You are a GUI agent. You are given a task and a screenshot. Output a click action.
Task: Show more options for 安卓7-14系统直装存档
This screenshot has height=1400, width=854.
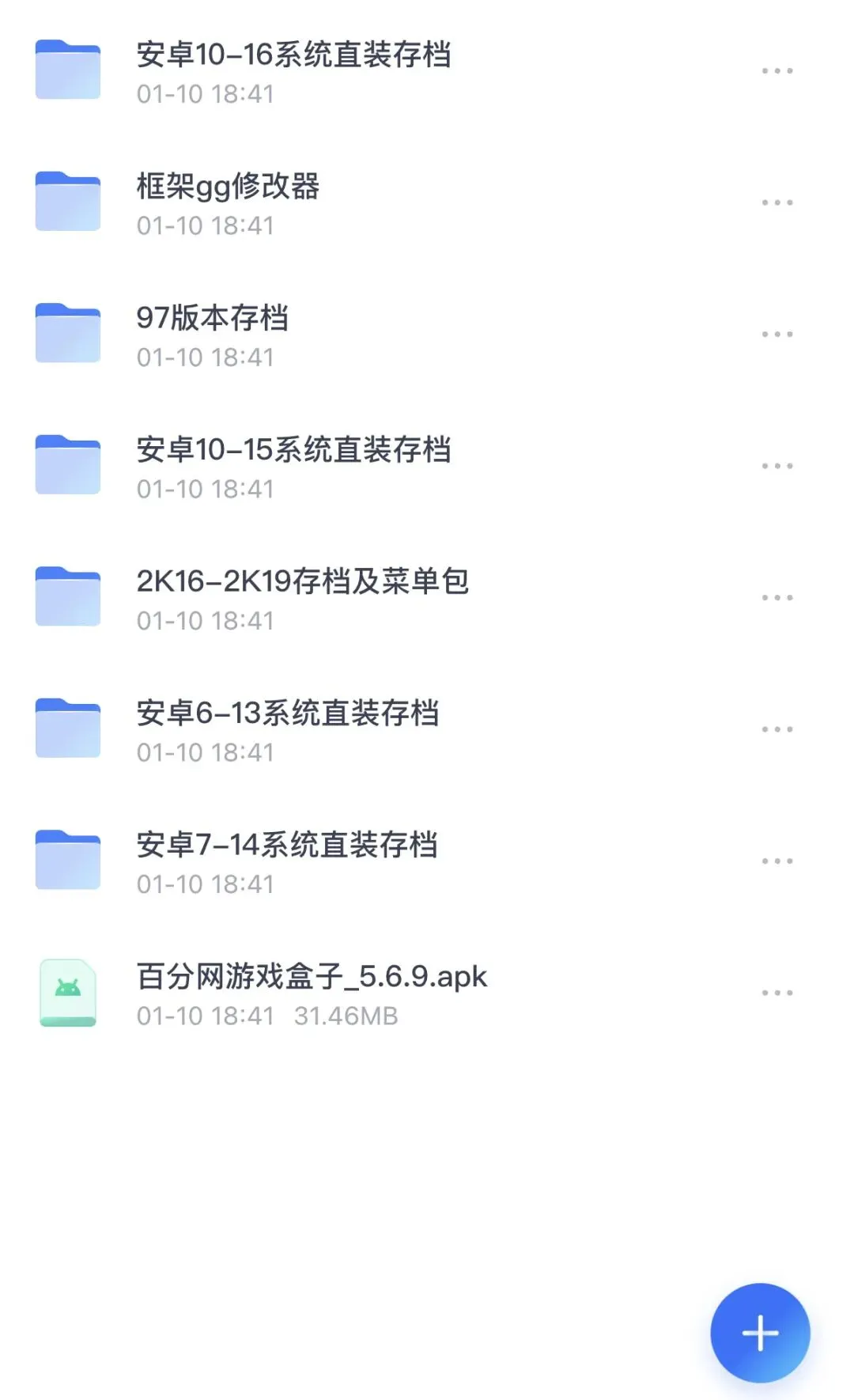pos(777,861)
